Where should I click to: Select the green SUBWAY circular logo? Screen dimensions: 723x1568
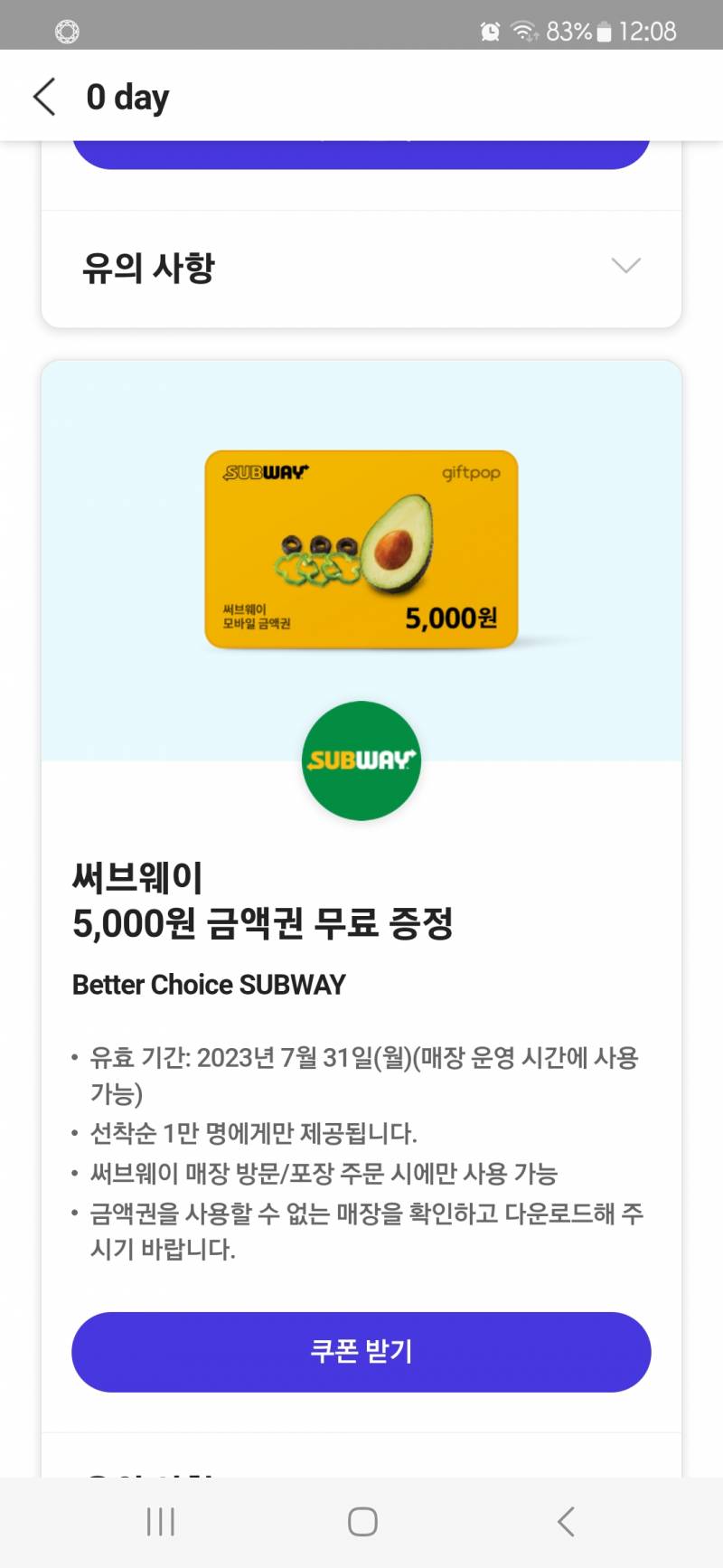(361, 760)
